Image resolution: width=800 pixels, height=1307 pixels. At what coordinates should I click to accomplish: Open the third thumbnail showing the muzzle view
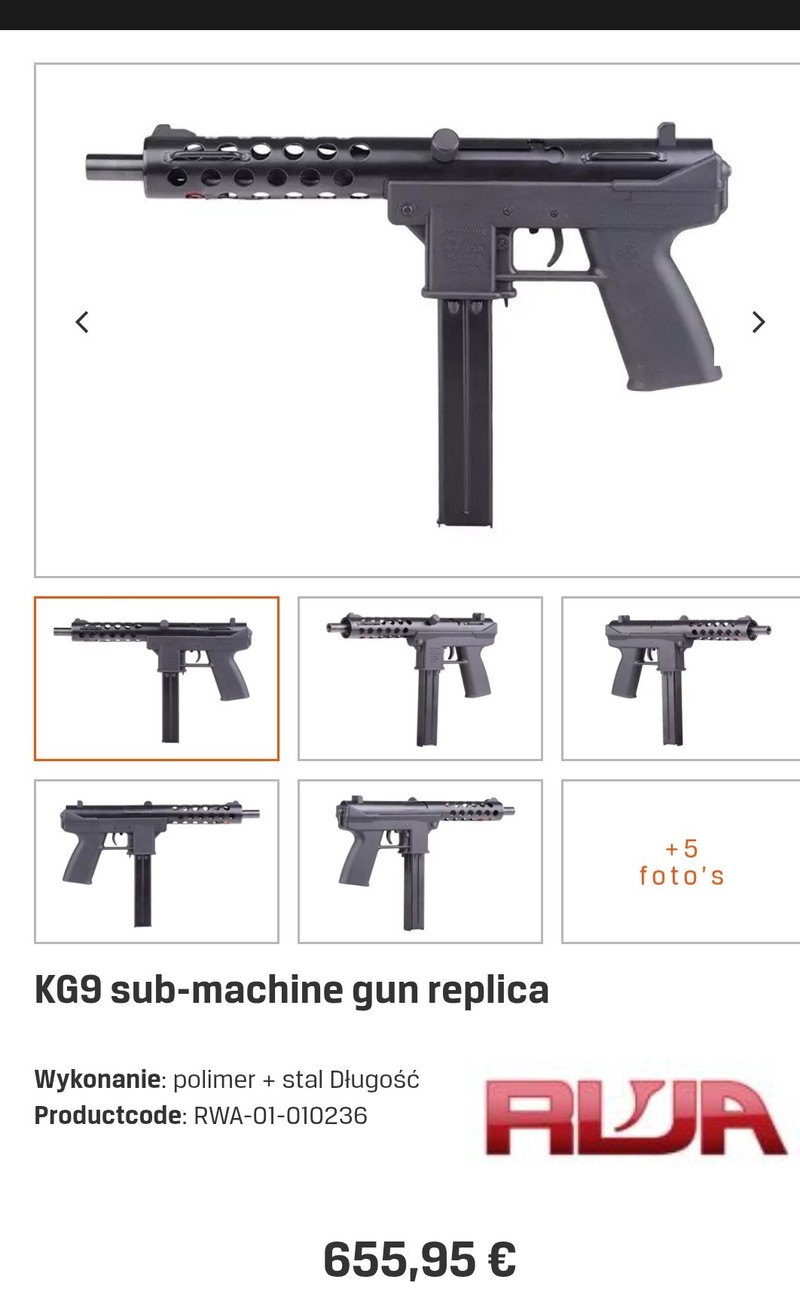681,676
